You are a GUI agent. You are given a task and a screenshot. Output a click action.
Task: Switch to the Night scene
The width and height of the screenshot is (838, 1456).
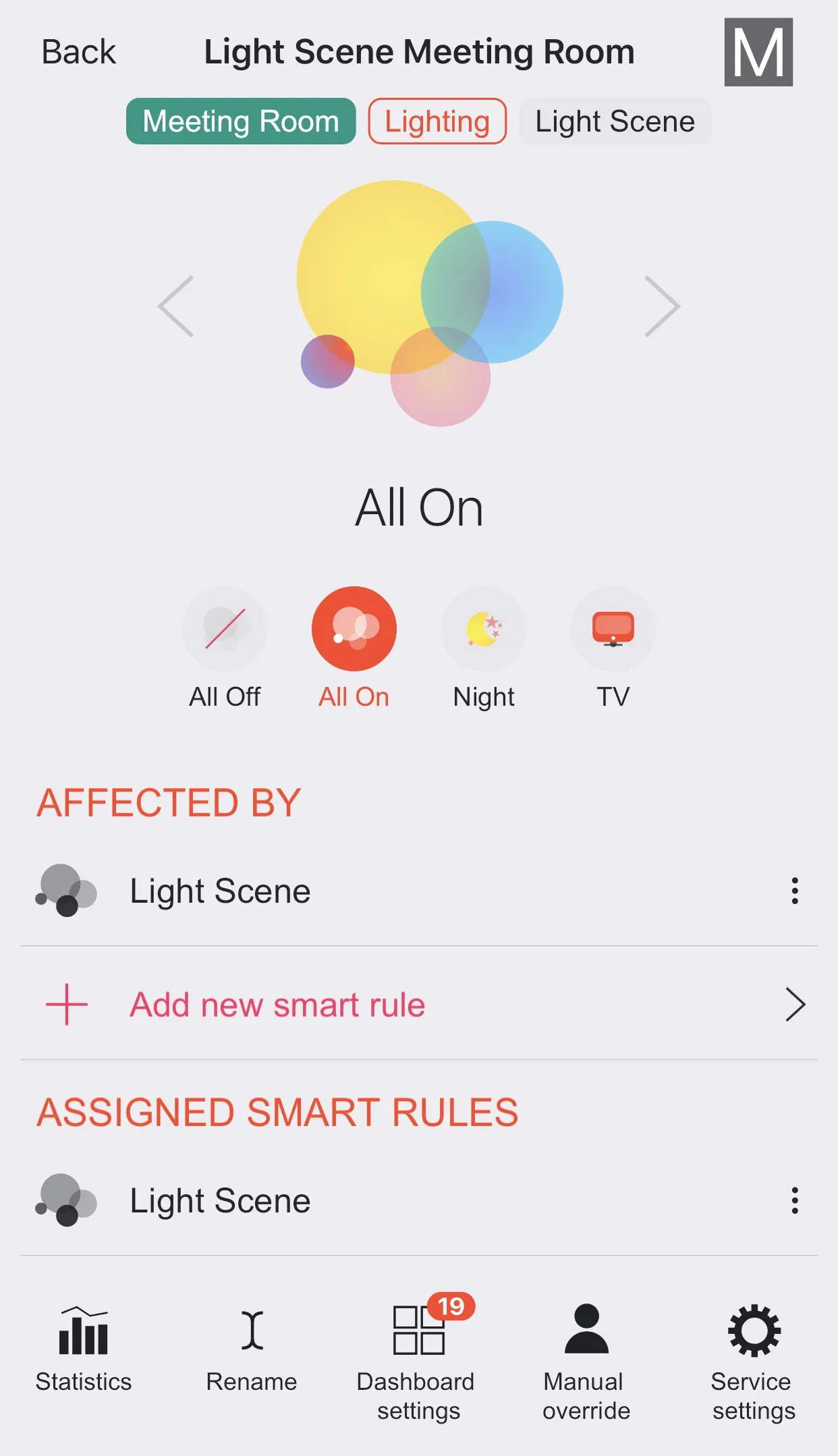tap(484, 629)
